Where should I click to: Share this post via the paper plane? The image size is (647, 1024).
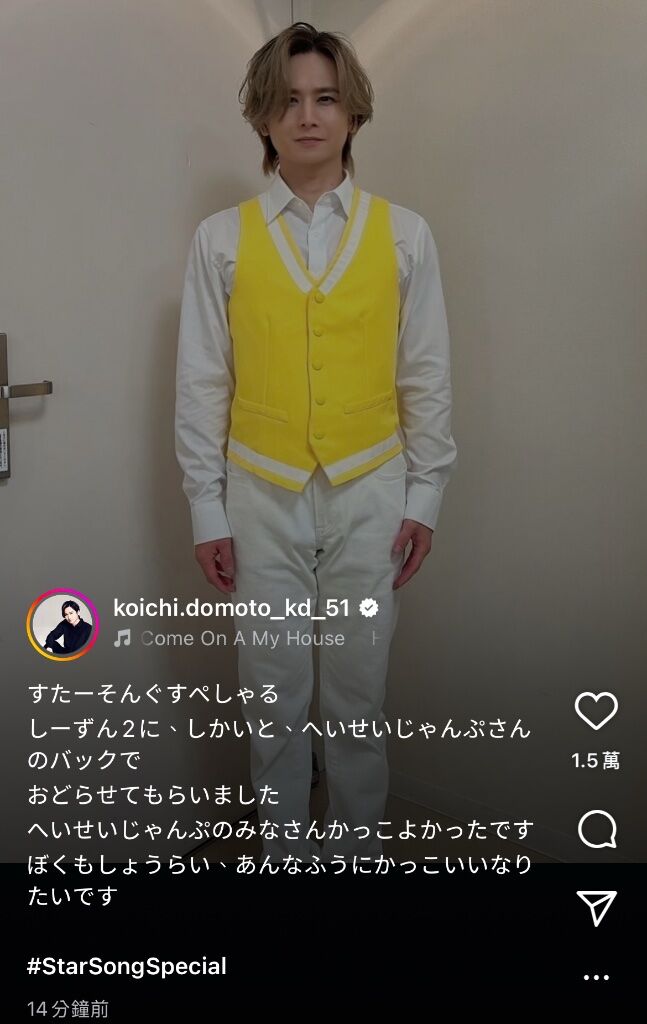pyautogui.click(x=597, y=906)
